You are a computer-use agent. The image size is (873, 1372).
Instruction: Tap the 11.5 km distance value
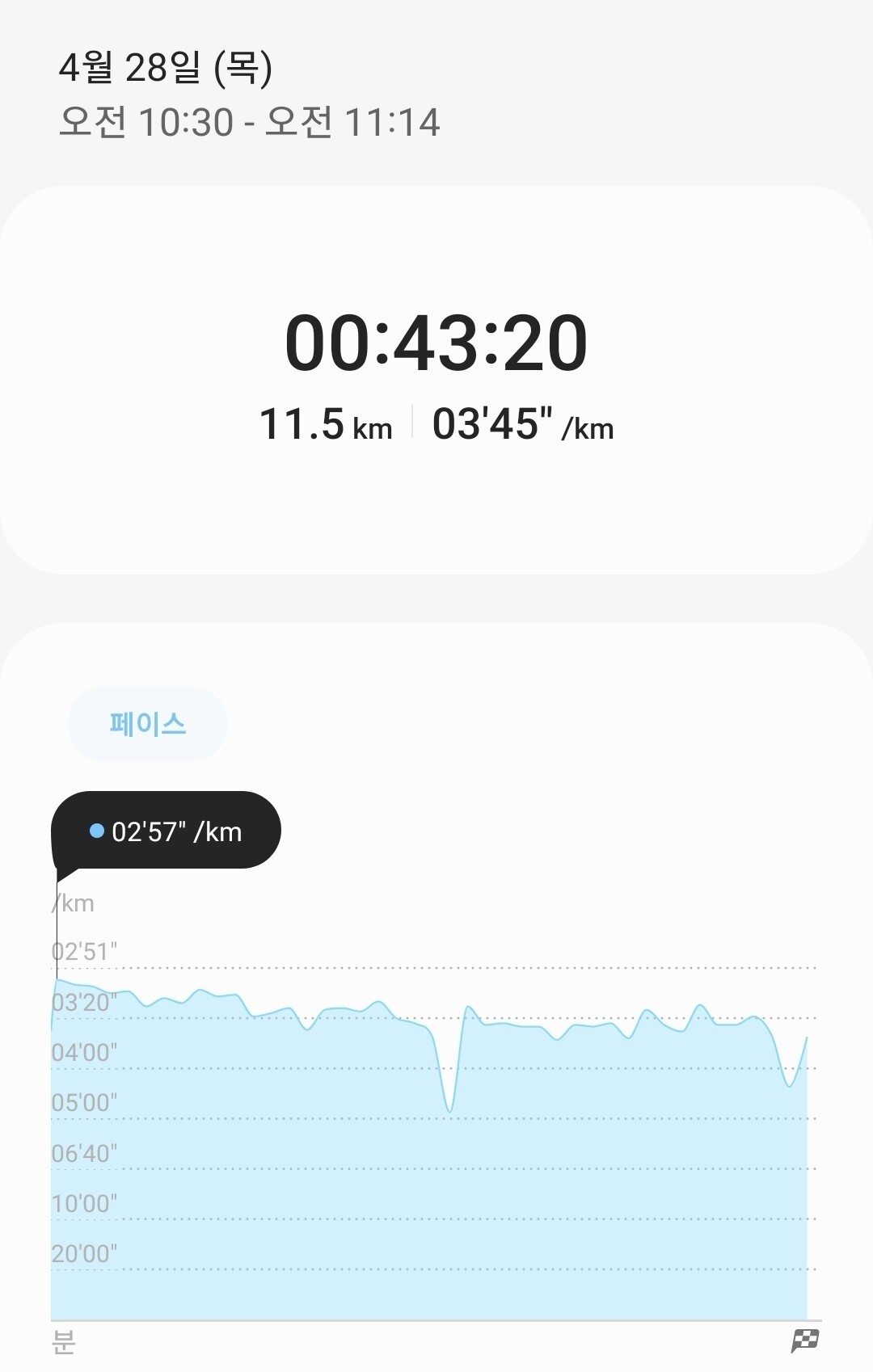point(327,423)
